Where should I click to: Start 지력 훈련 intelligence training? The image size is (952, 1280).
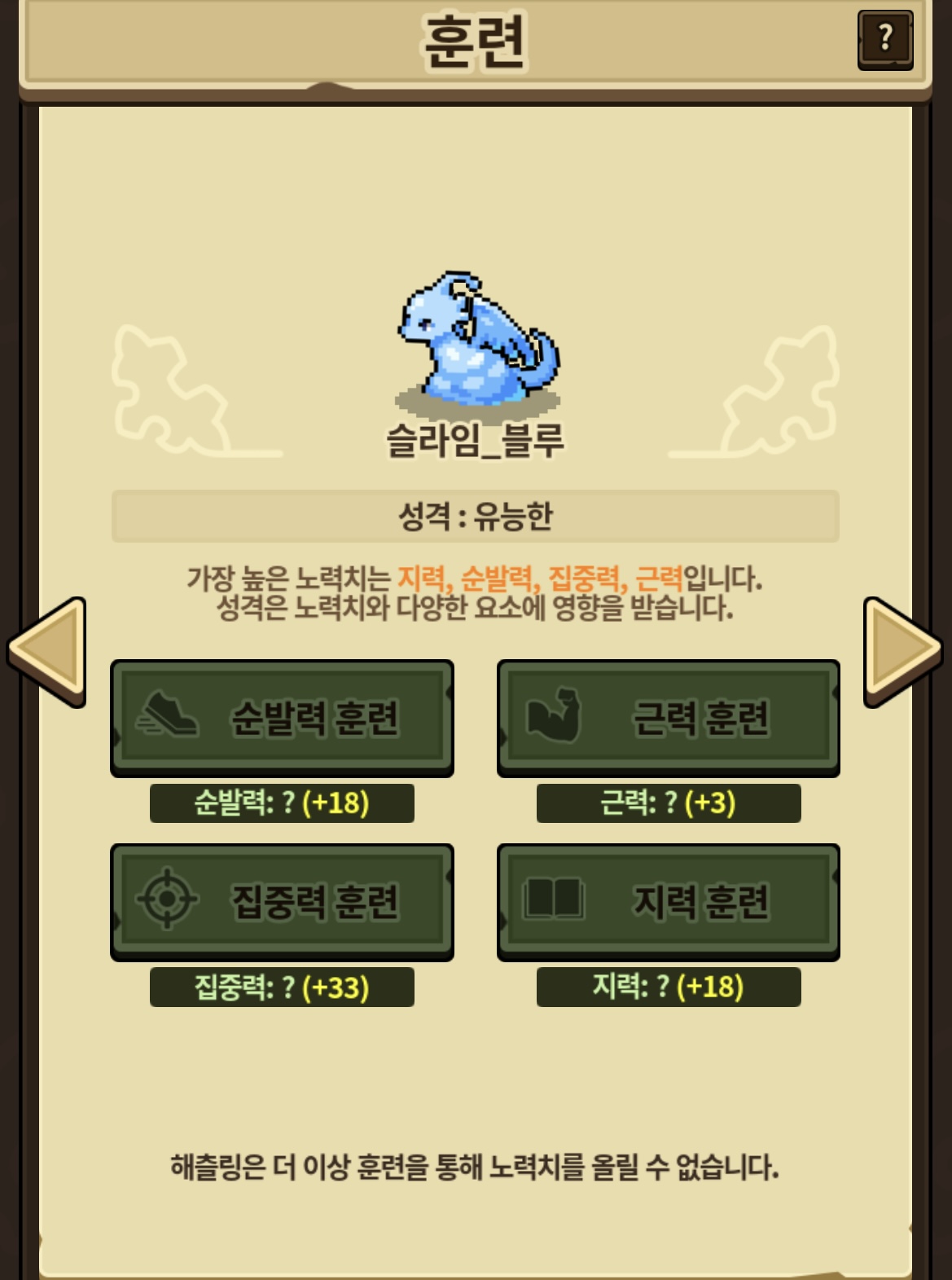[x=668, y=901]
